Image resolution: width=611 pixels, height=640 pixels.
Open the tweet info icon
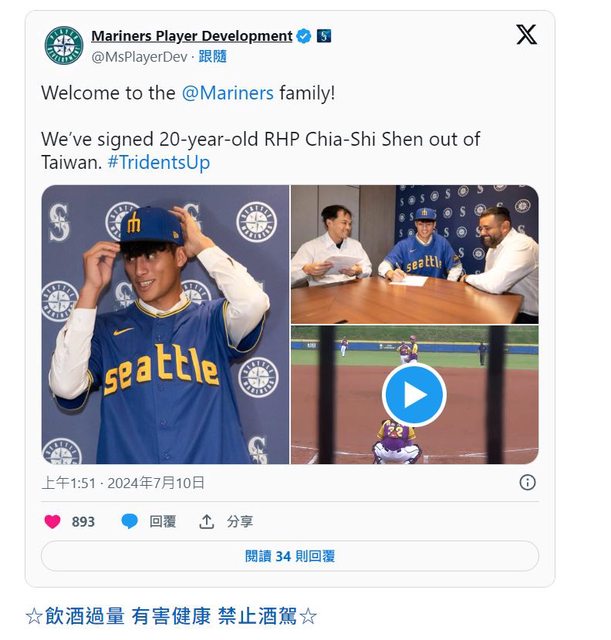[x=527, y=483]
